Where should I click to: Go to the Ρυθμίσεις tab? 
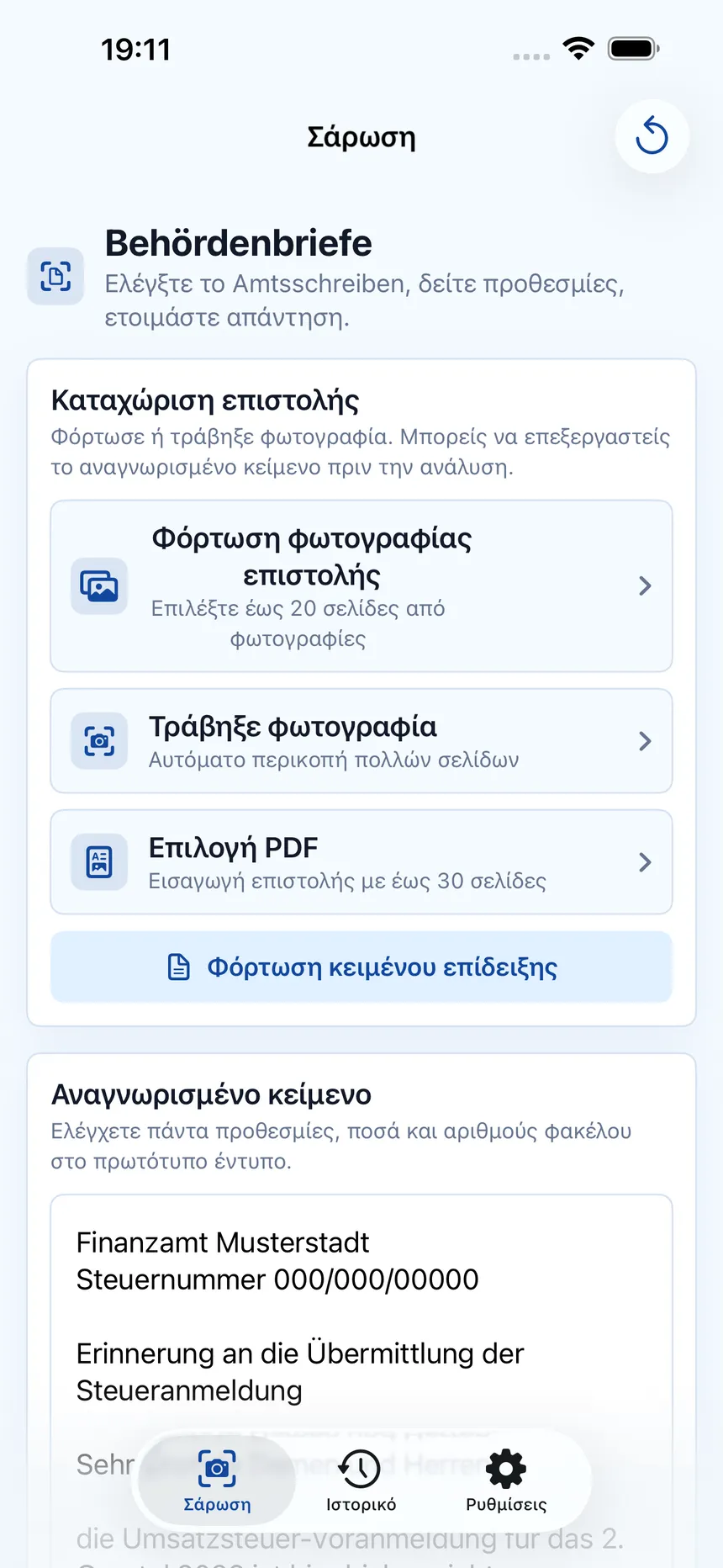tap(506, 1481)
